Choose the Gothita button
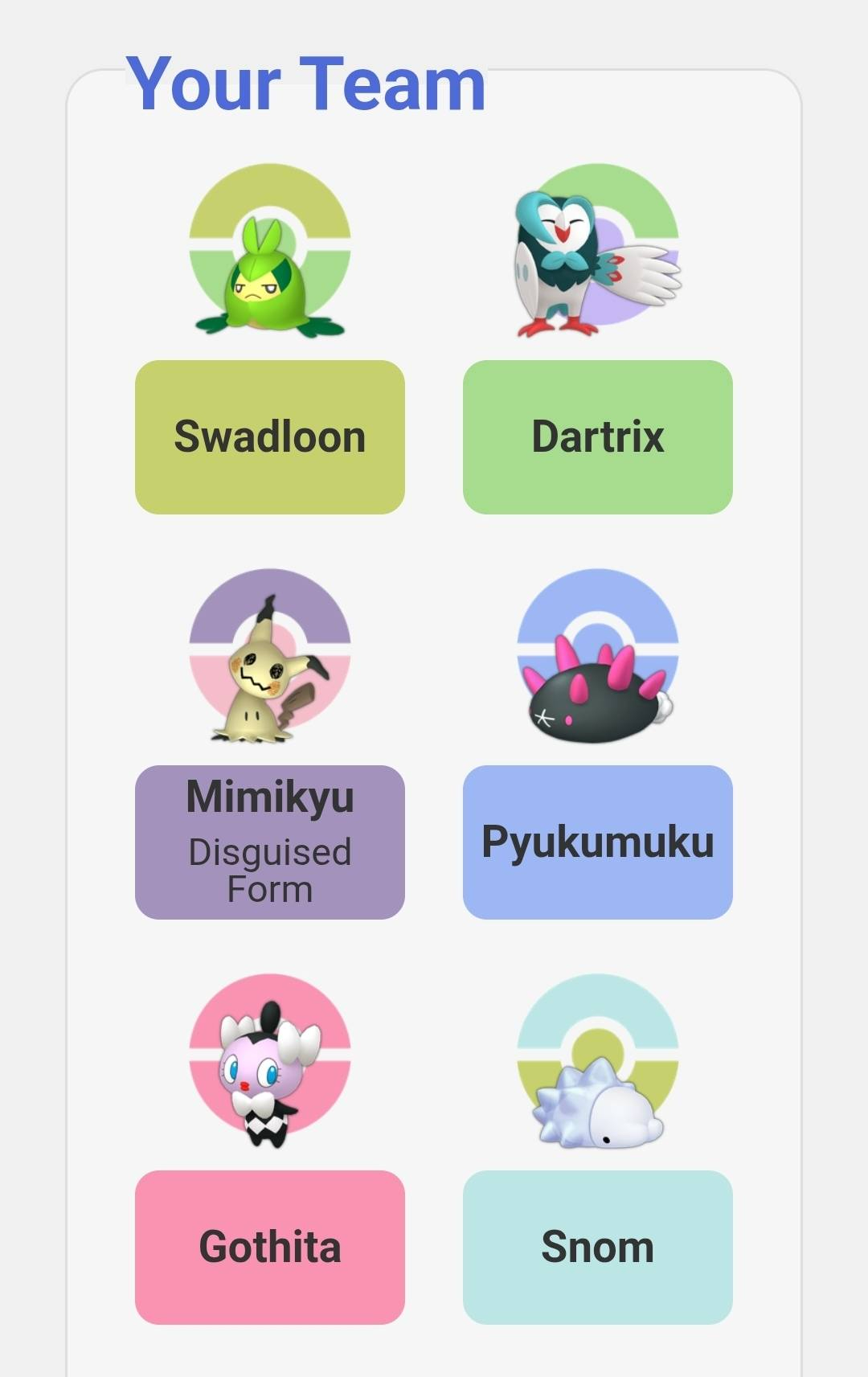The width and height of the screenshot is (868, 1377). pyautogui.click(x=269, y=1247)
